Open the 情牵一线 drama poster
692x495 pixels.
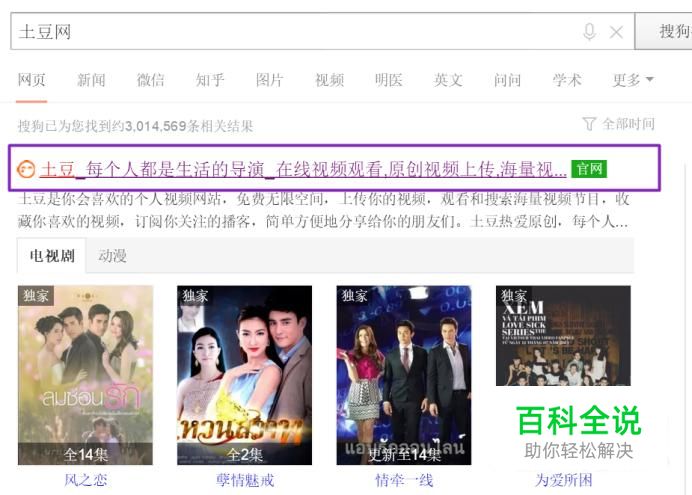click(404, 375)
